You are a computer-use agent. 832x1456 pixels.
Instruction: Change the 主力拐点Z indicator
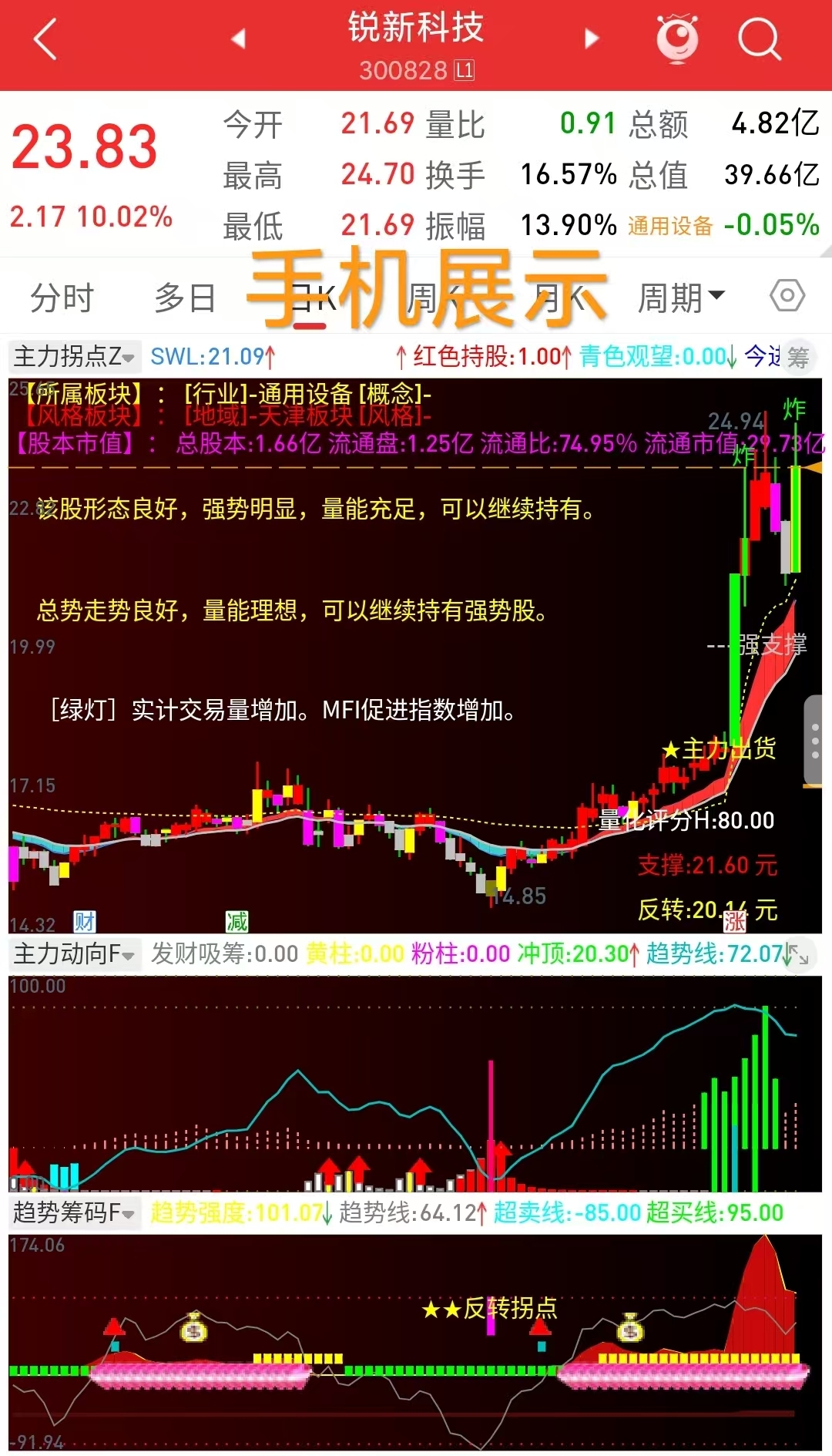(x=74, y=357)
